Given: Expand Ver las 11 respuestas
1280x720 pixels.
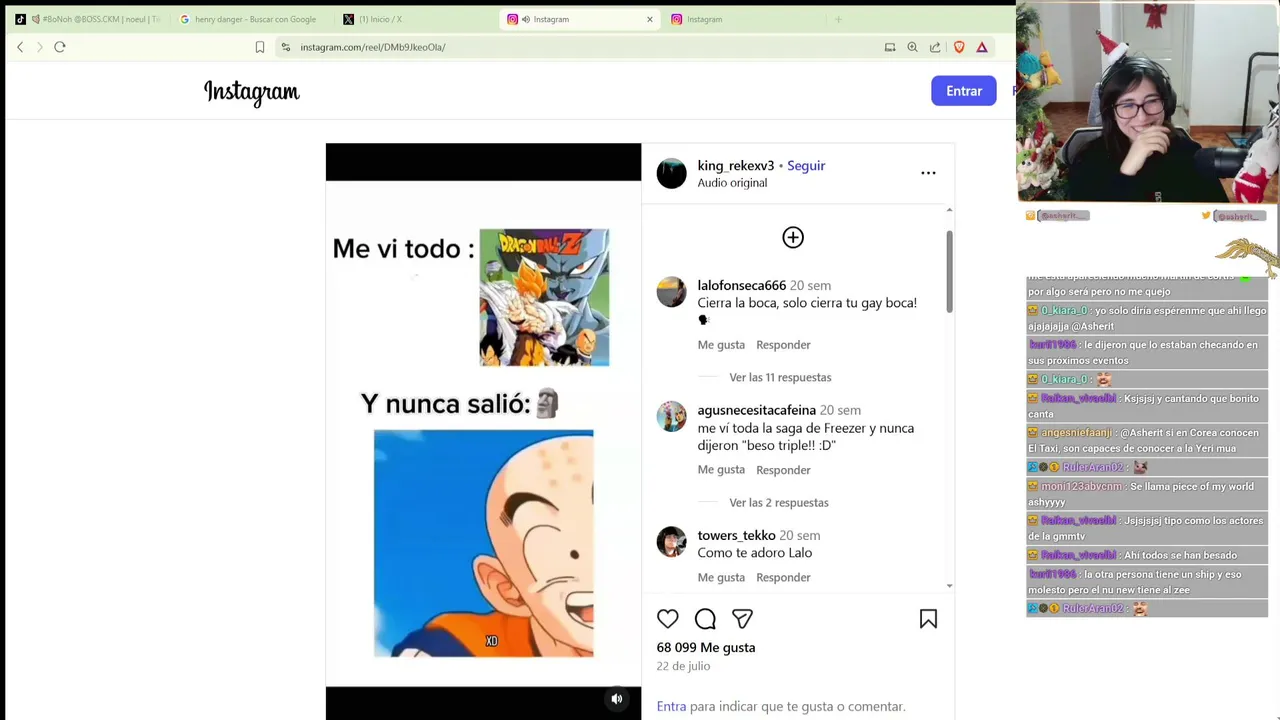Looking at the screenshot, I should (780, 378).
